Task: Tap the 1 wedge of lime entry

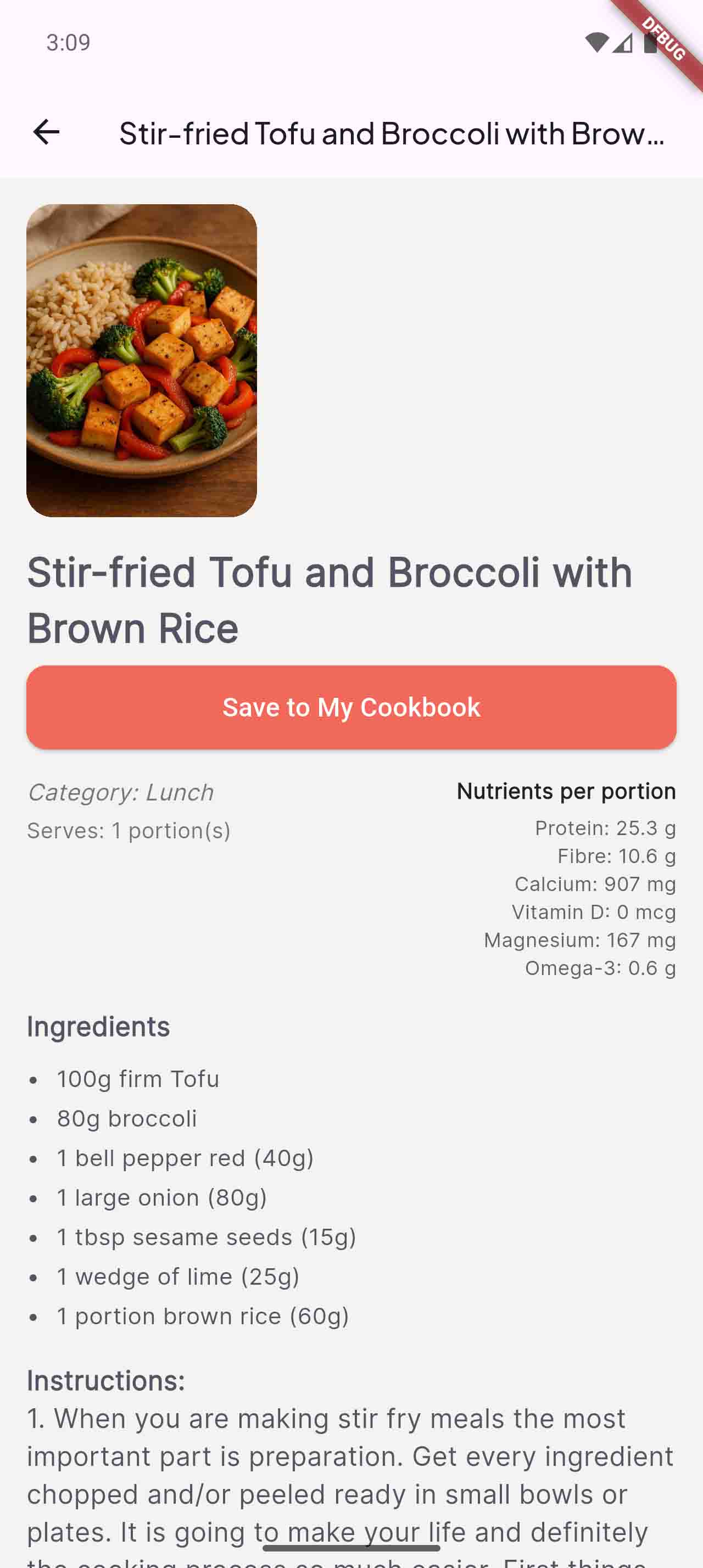Action: (178, 1276)
